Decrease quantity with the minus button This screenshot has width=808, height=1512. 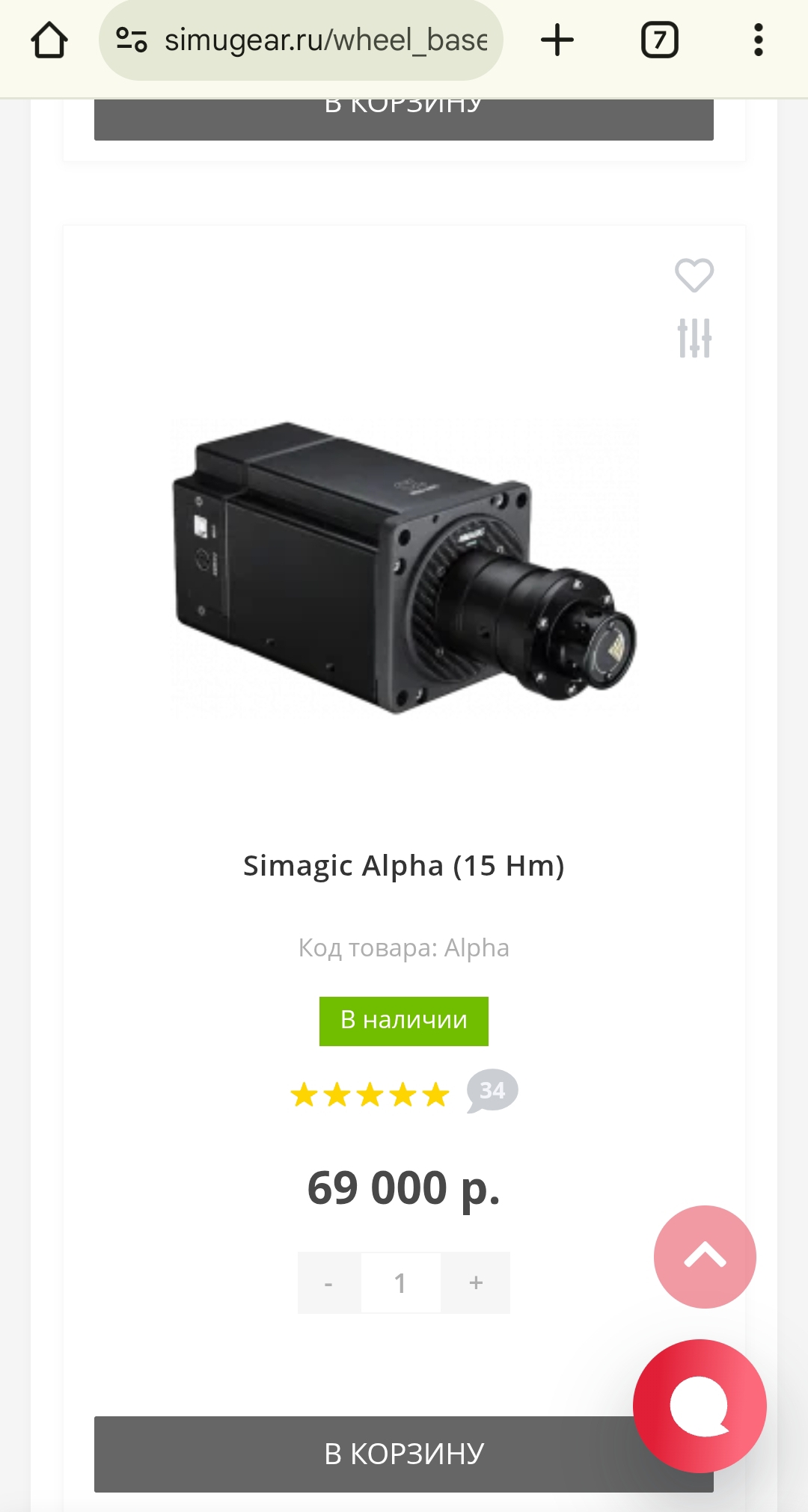[329, 1282]
